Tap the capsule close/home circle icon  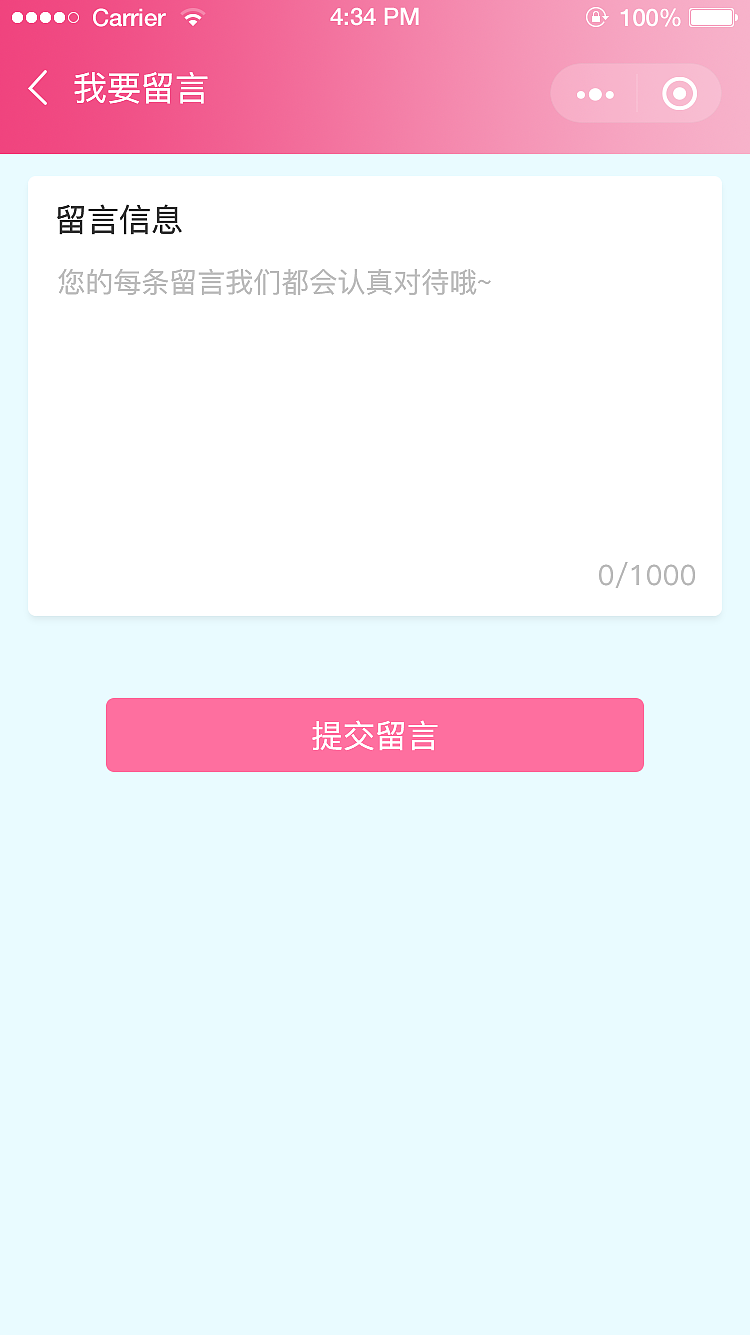pyautogui.click(x=678, y=93)
